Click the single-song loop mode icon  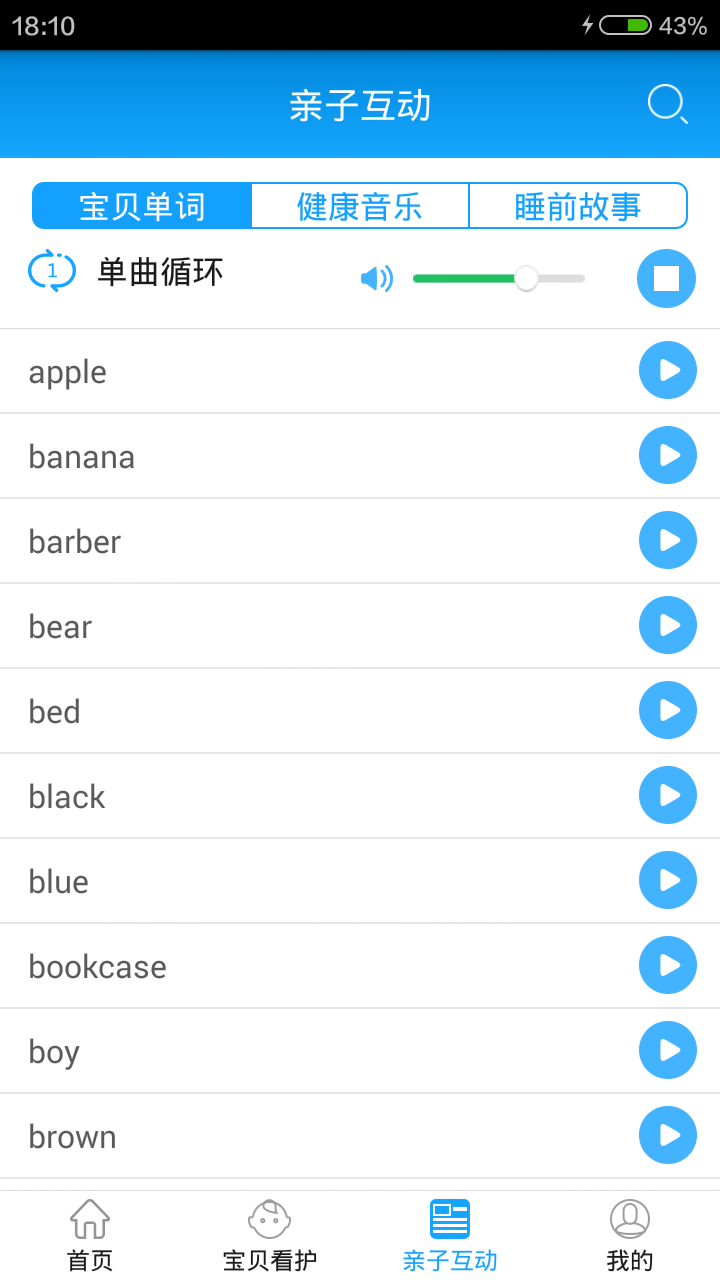[x=52, y=271]
